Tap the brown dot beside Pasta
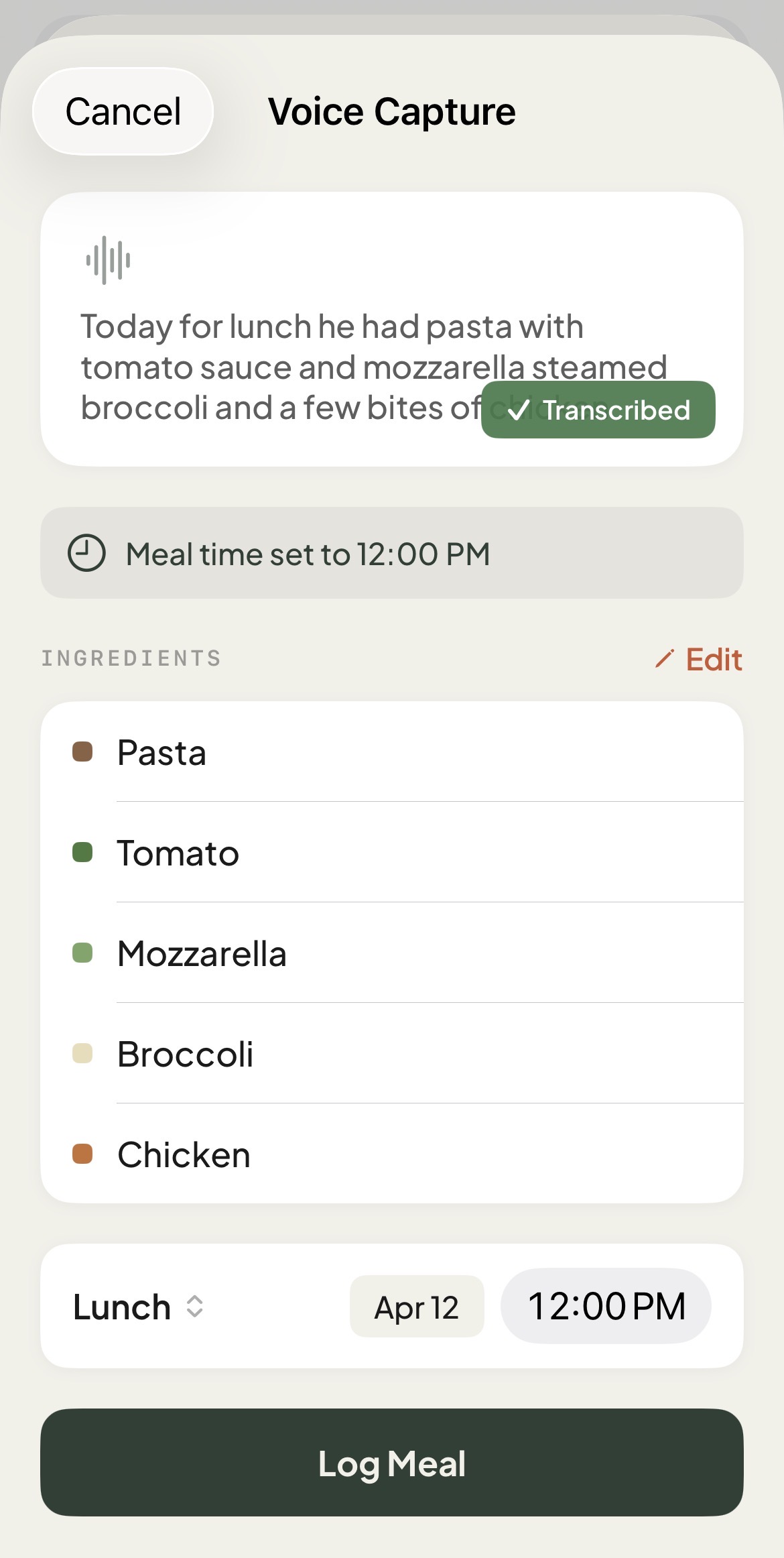This screenshot has width=784, height=1558. pos(82,753)
